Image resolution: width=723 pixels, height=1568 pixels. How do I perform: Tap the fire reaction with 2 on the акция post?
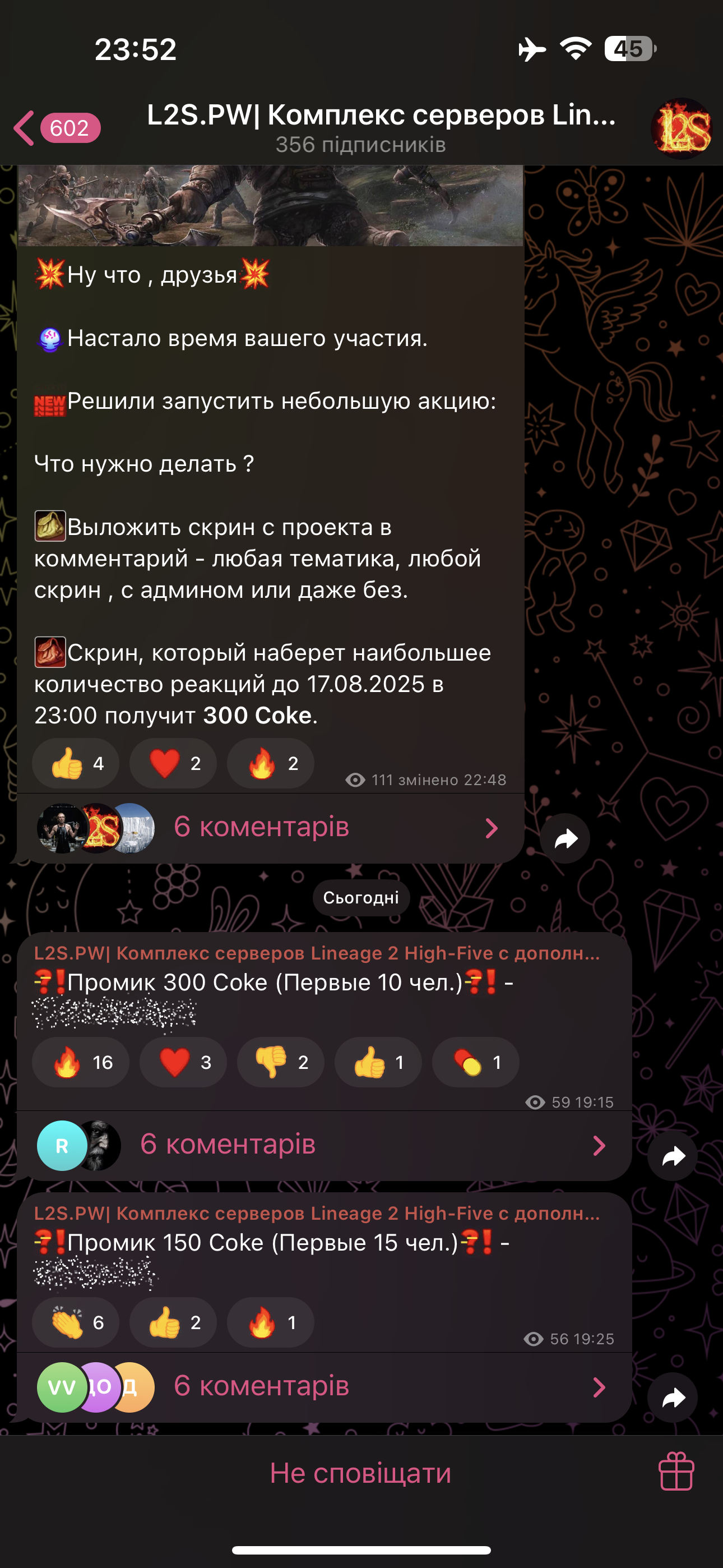(270, 763)
